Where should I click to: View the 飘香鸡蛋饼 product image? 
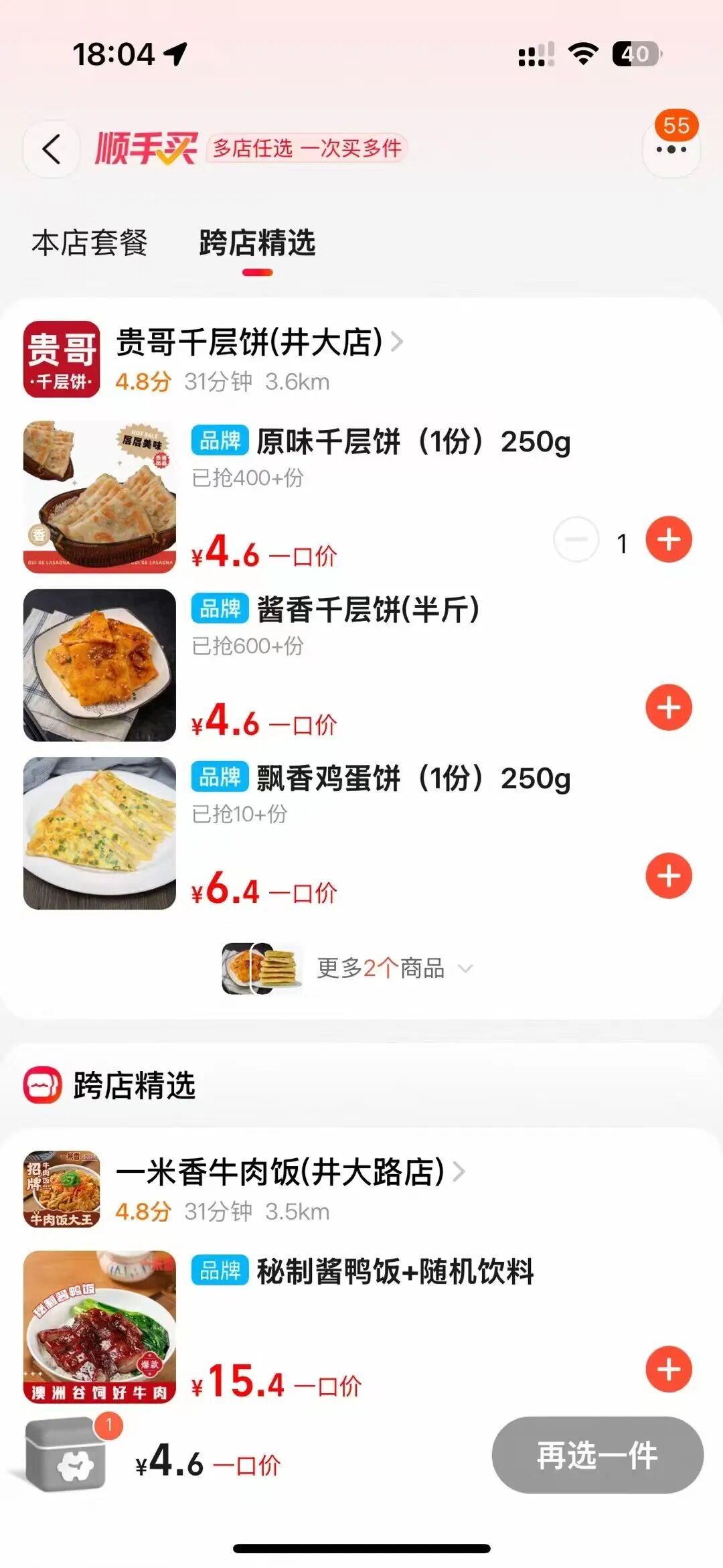coord(100,833)
